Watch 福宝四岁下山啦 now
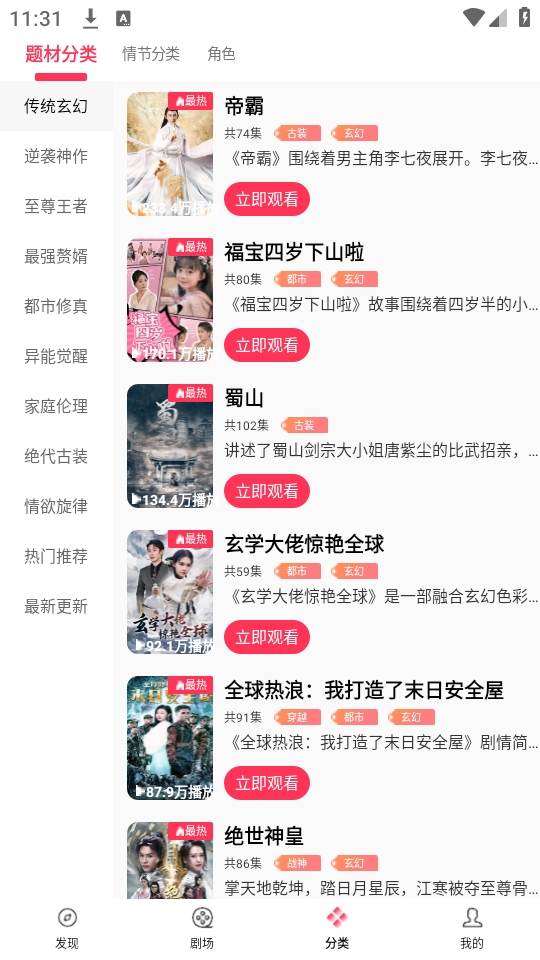 pos(267,345)
